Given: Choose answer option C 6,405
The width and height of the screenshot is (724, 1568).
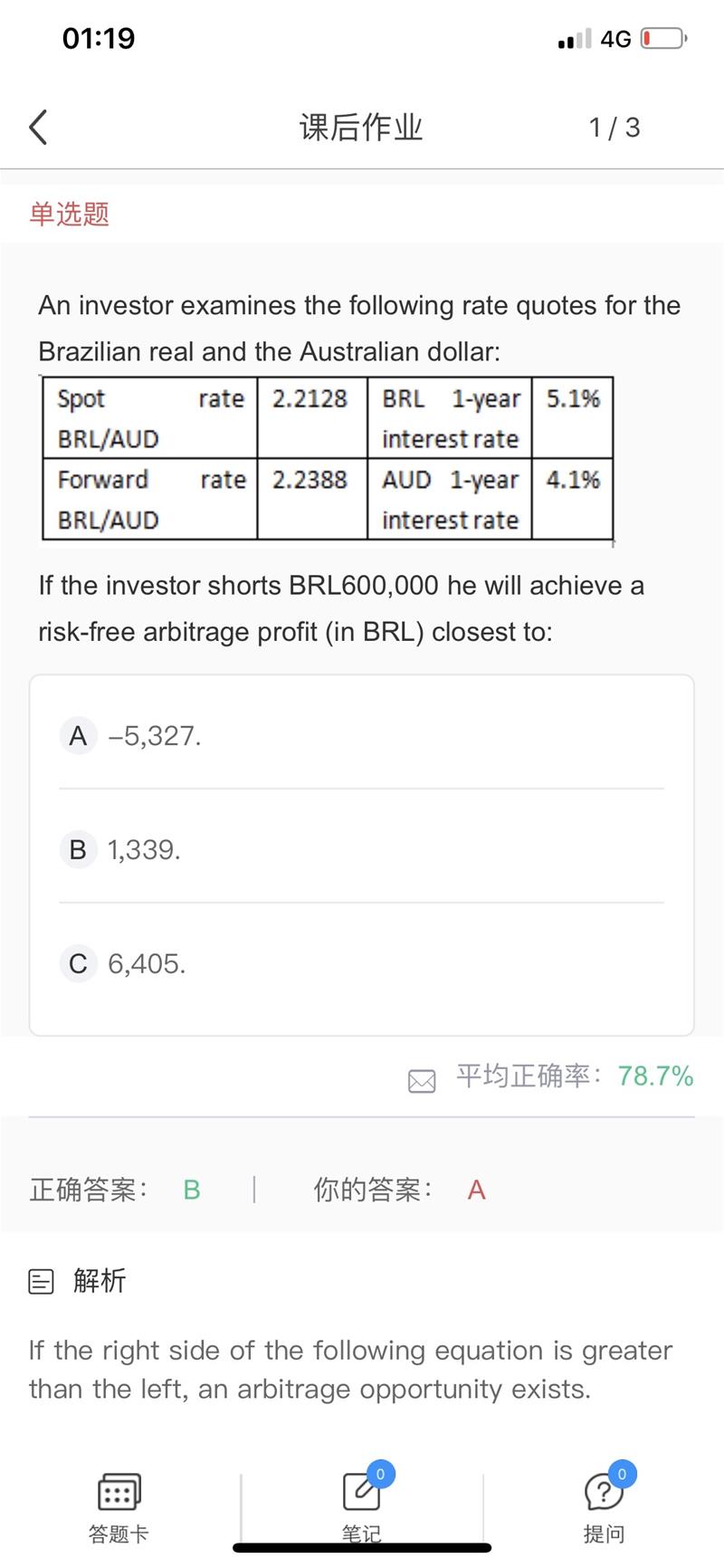Looking at the screenshot, I should click(361, 963).
